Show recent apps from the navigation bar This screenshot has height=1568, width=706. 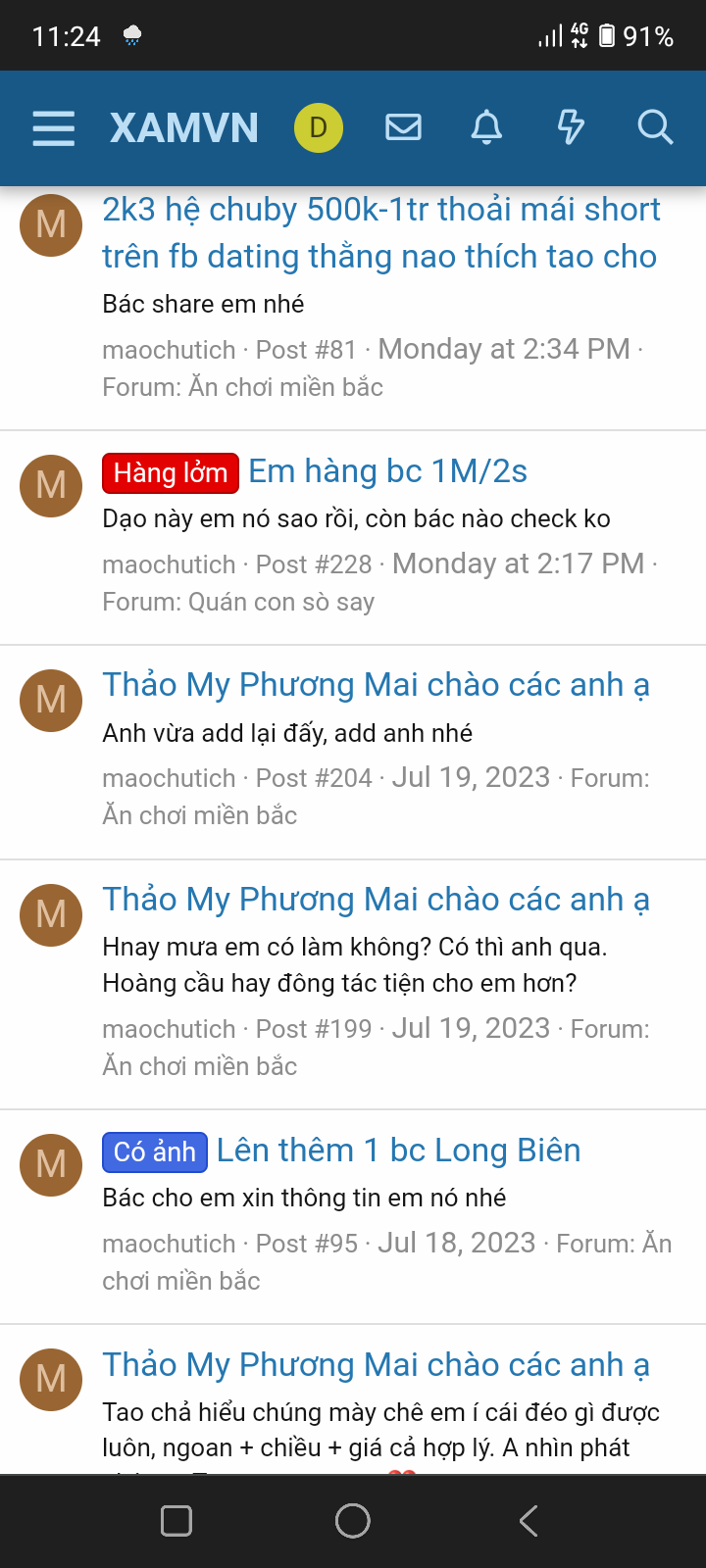176,1521
